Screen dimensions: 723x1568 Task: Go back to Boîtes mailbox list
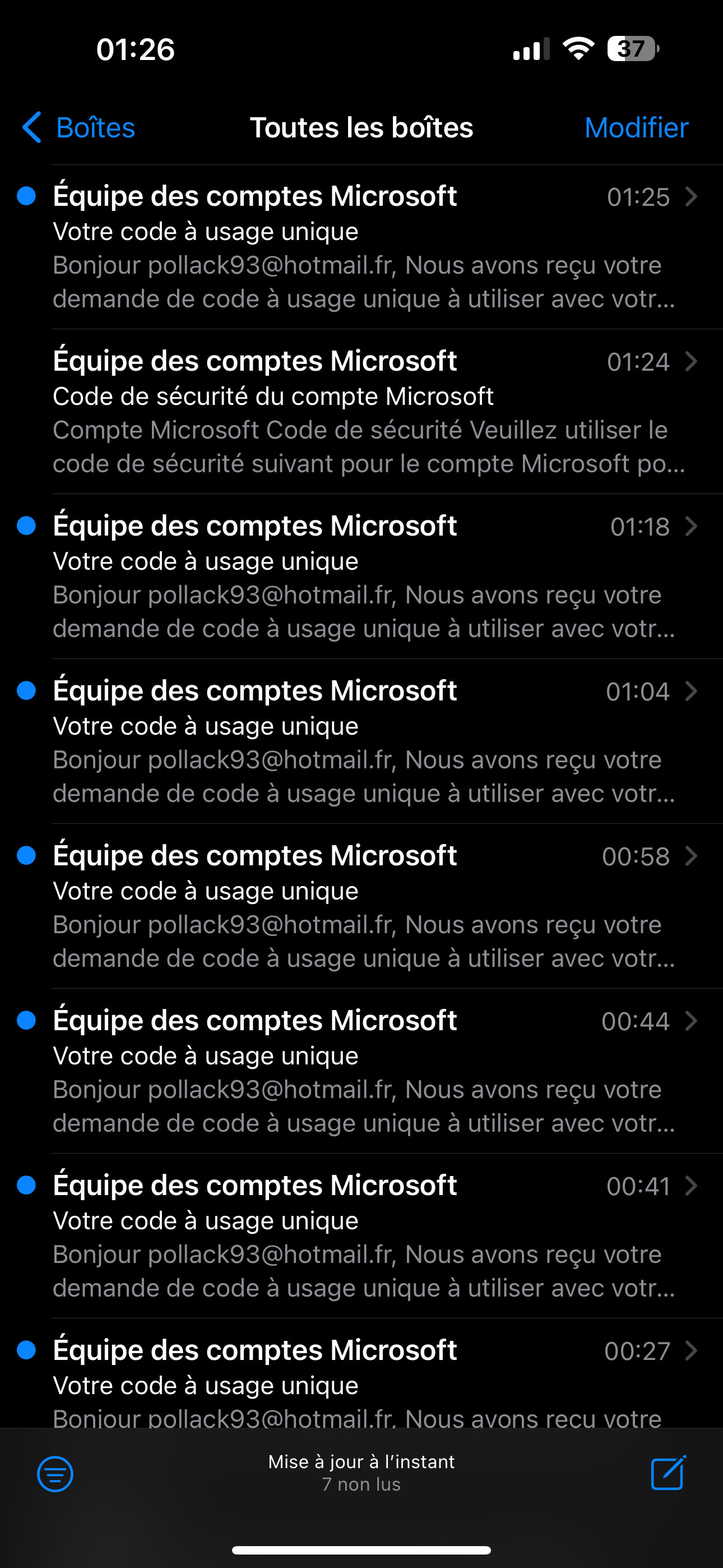tap(79, 128)
